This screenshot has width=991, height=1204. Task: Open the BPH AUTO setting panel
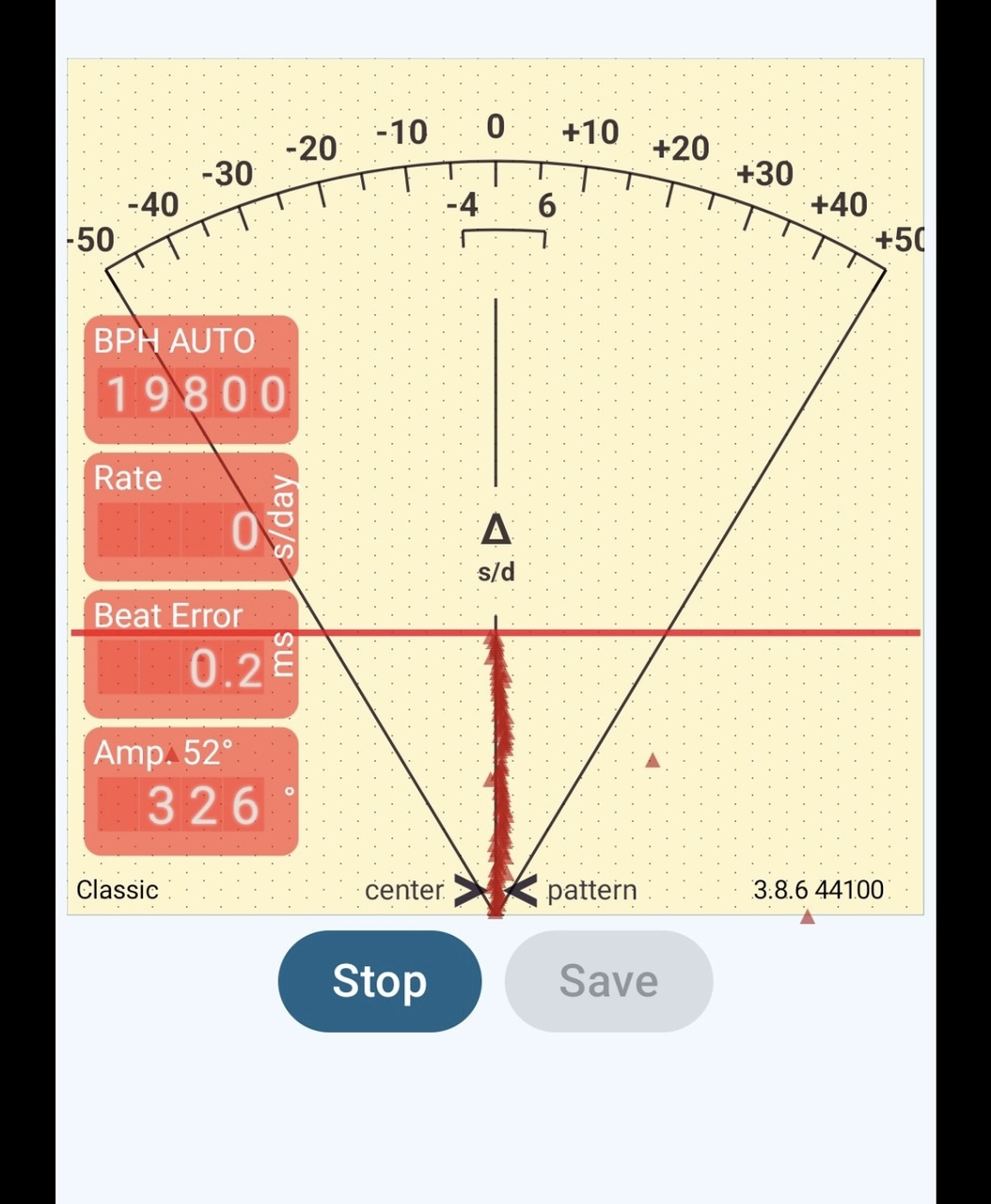191,379
